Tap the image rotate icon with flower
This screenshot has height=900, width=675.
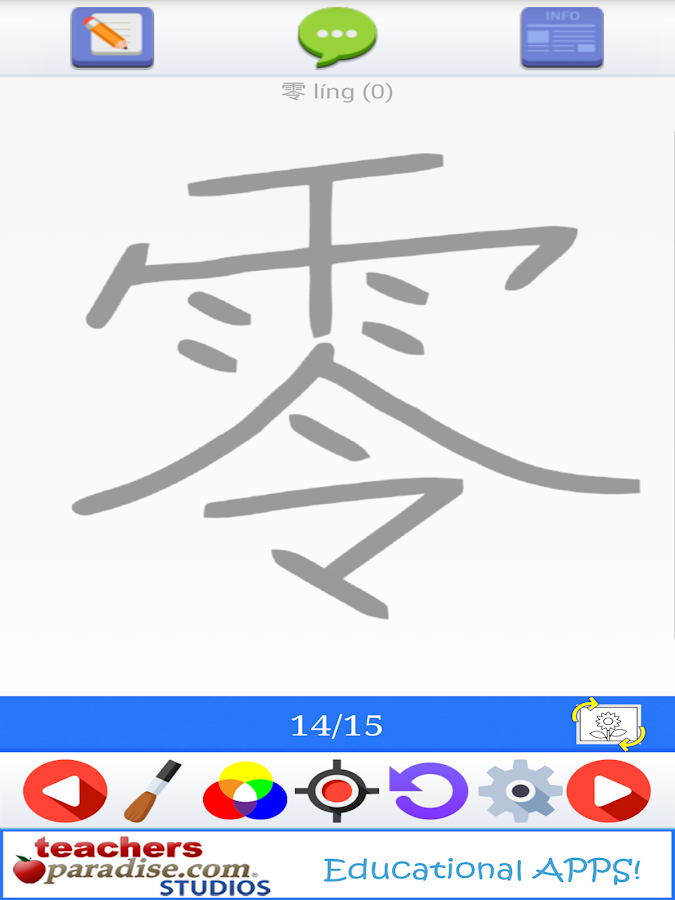pyautogui.click(x=608, y=724)
